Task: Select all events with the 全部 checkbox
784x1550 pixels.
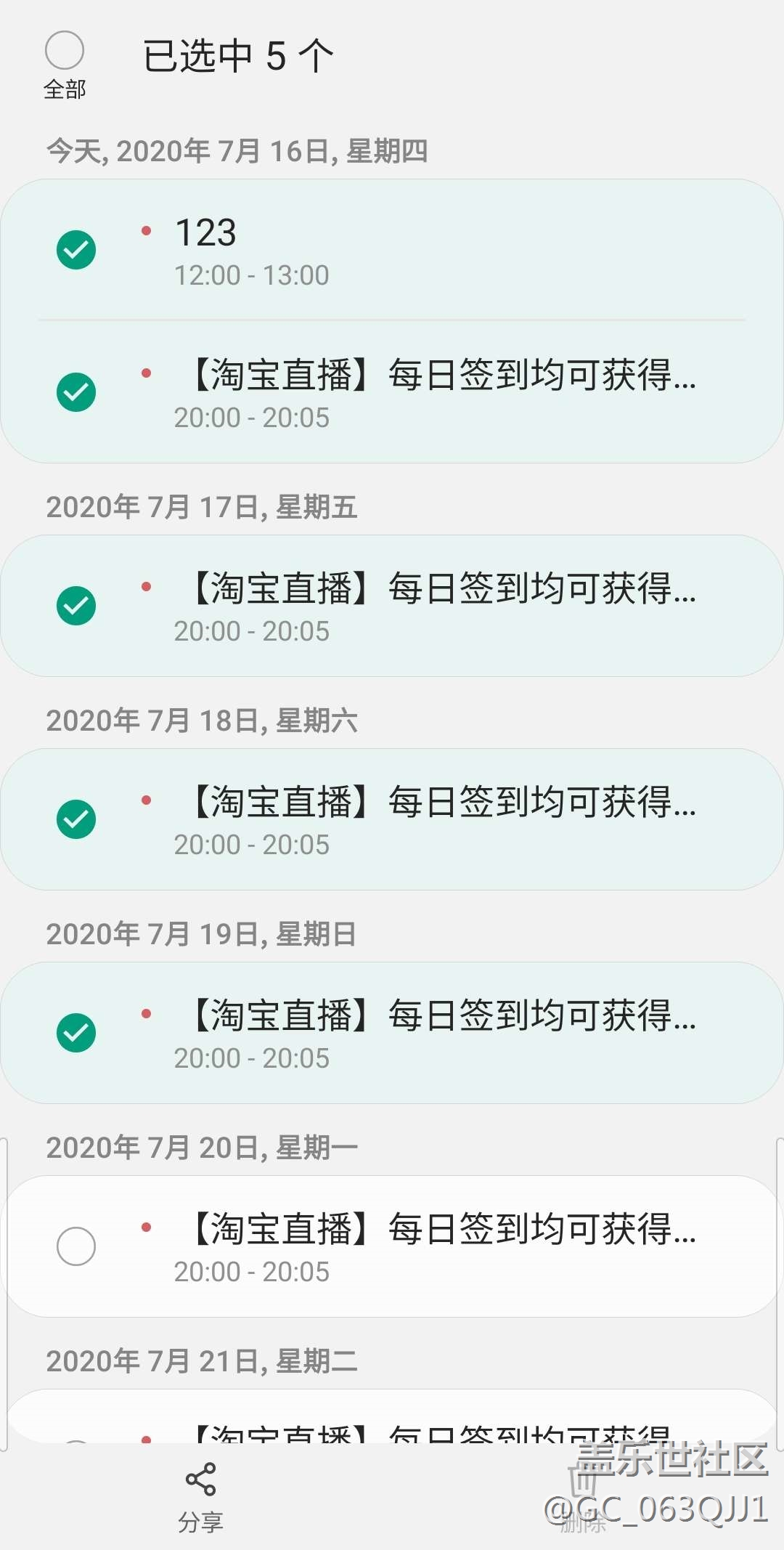Action: (65, 51)
